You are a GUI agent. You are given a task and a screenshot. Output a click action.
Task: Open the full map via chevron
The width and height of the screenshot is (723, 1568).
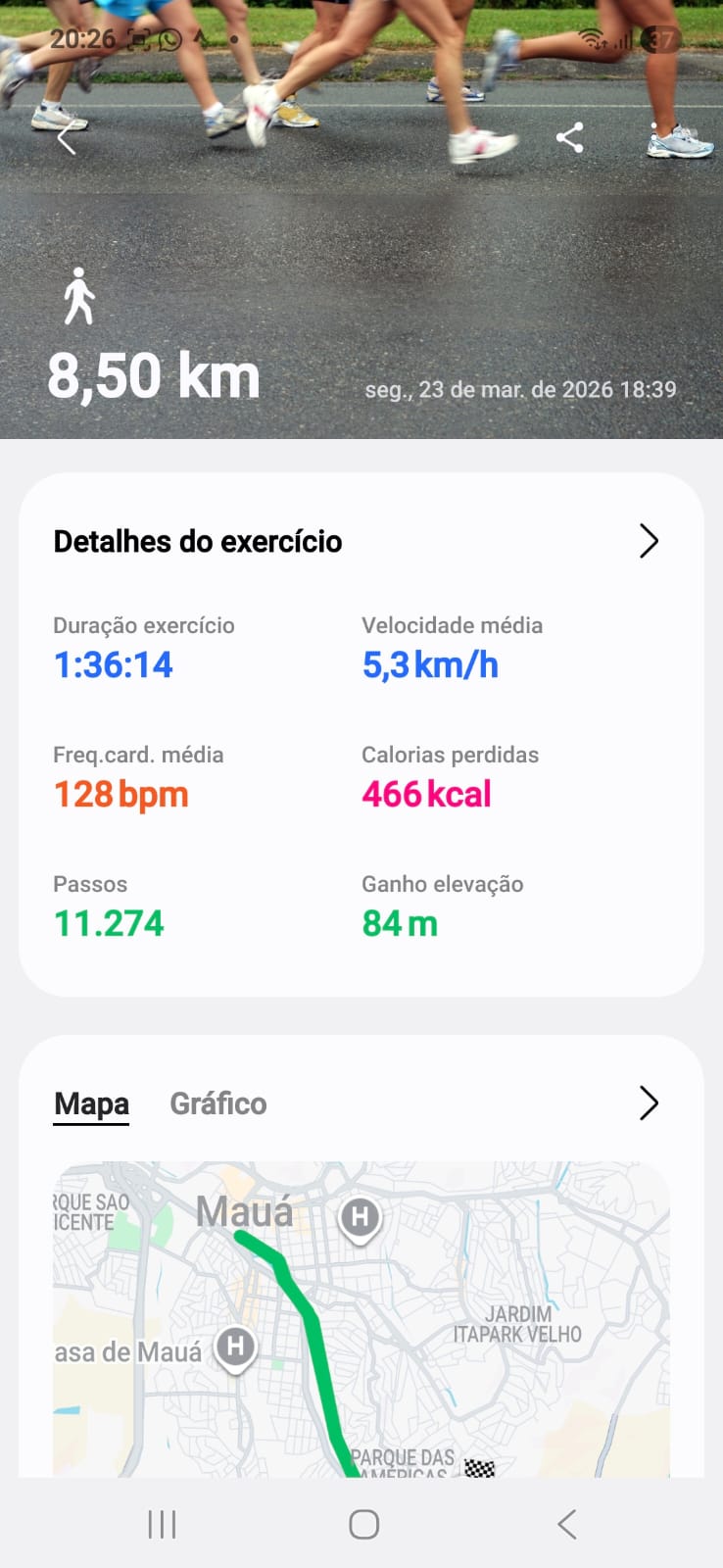pyautogui.click(x=649, y=1103)
